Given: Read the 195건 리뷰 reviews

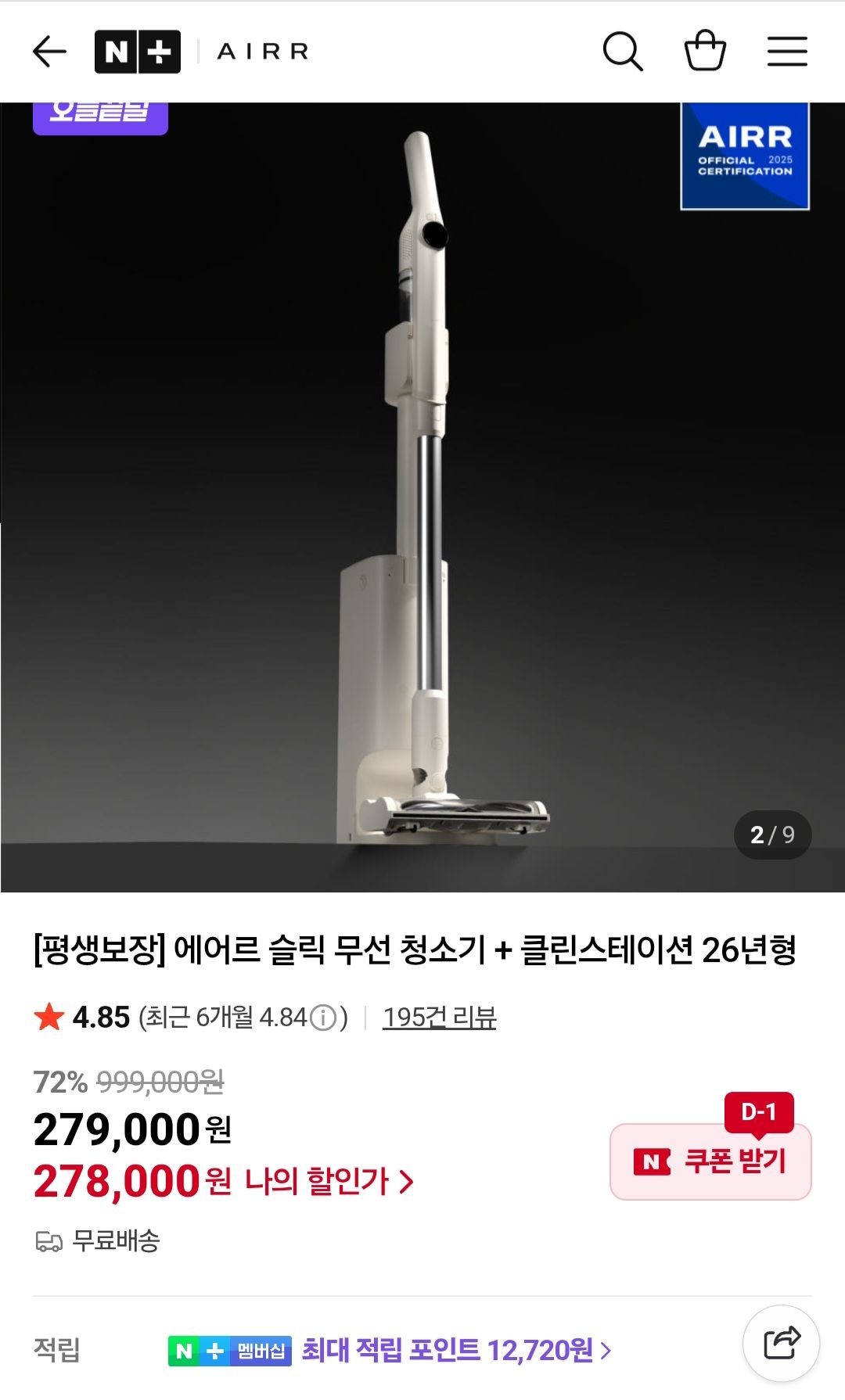Looking at the screenshot, I should click(439, 1018).
